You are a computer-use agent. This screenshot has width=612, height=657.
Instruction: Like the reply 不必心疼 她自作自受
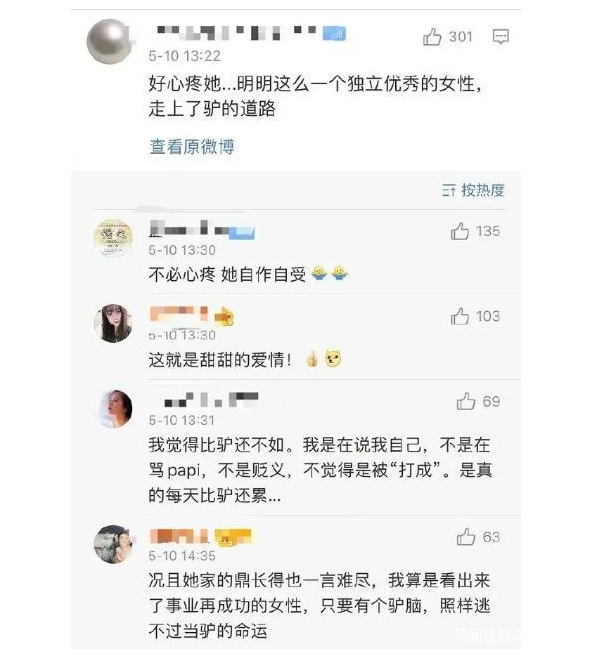tap(460, 232)
